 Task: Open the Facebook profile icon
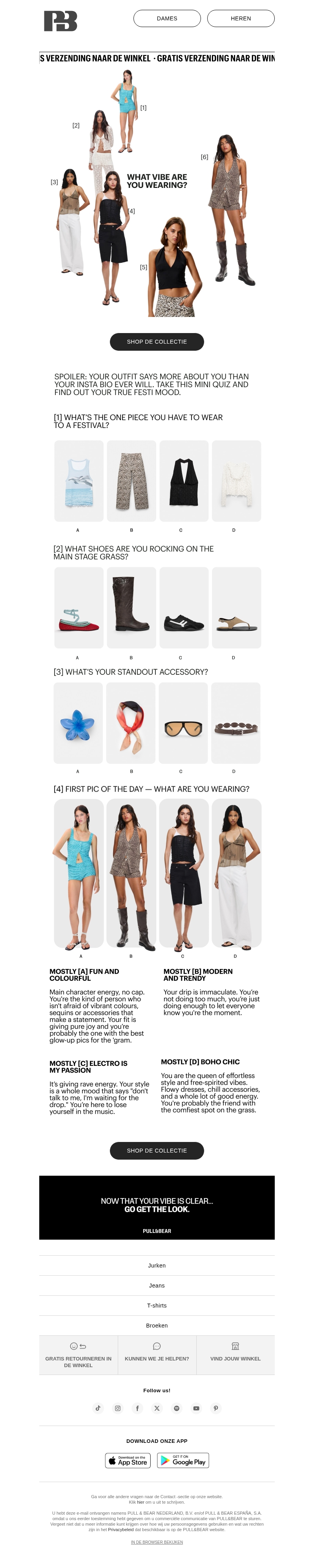[x=137, y=1408]
